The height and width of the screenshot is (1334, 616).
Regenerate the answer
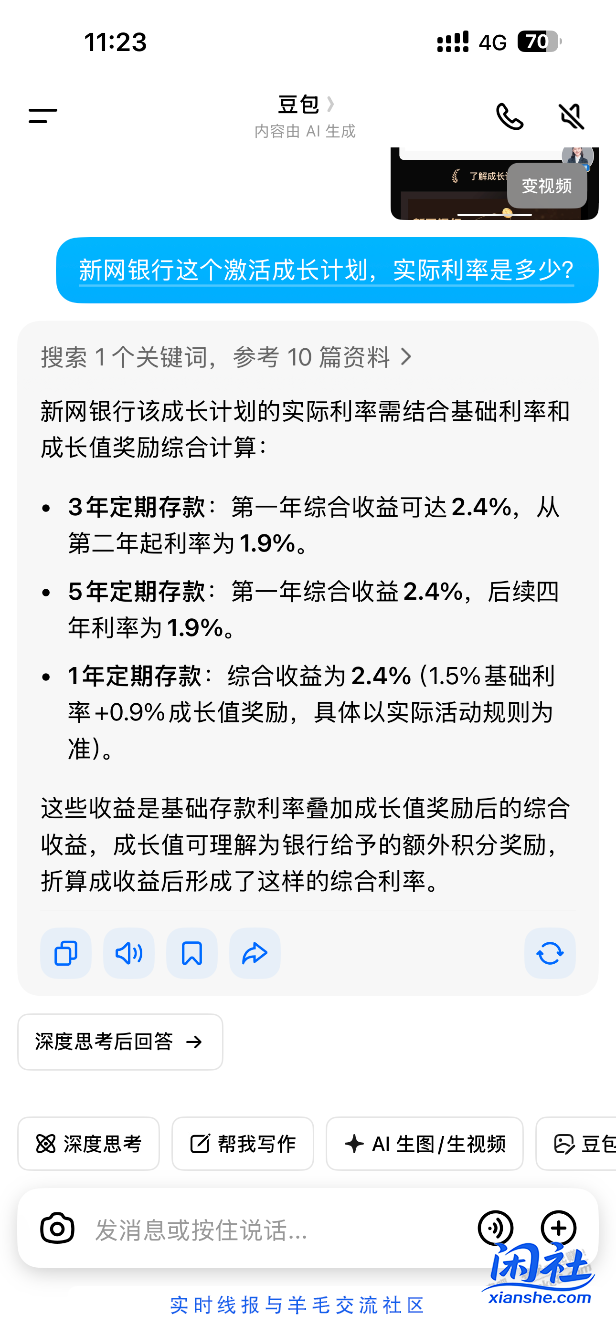point(550,953)
